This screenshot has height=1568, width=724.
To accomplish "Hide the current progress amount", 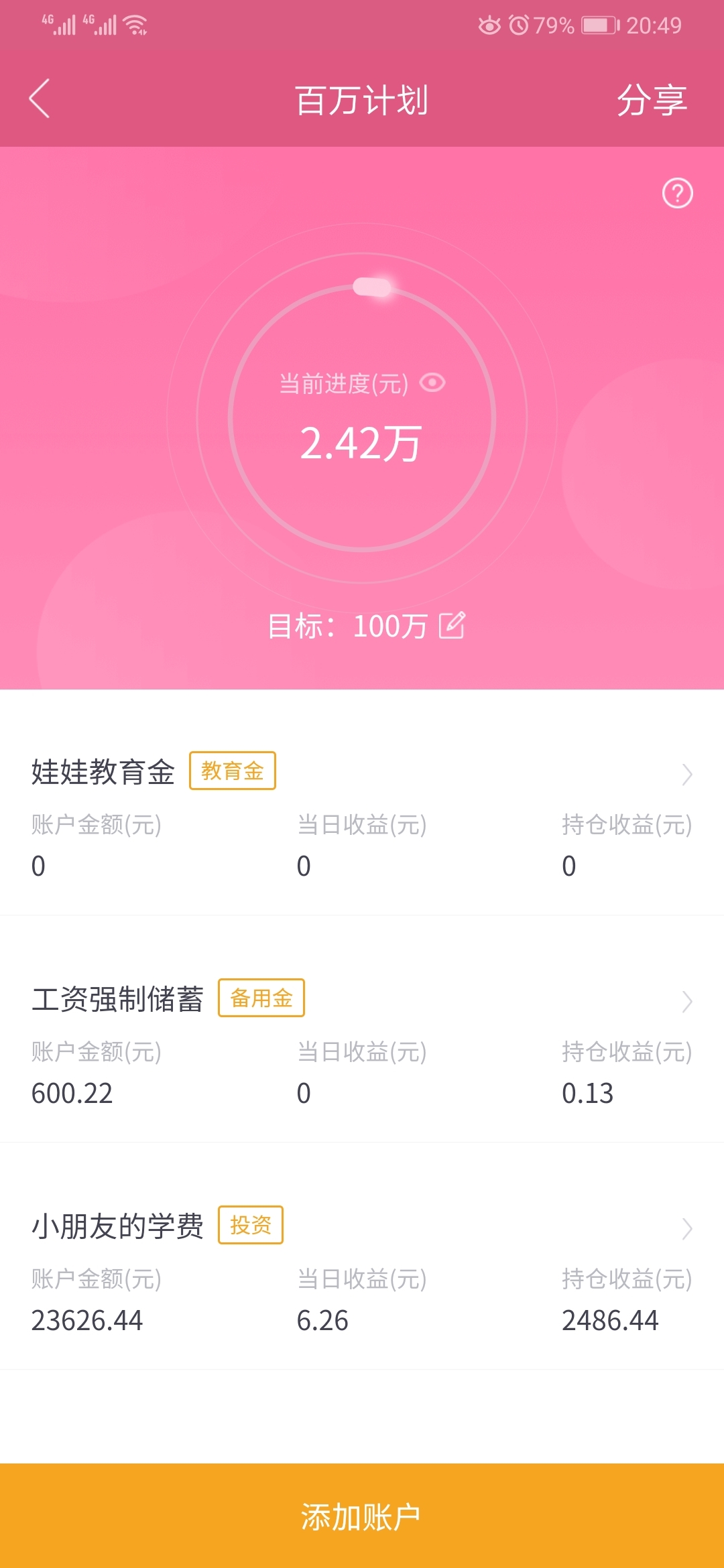I will pyautogui.click(x=432, y=383).
